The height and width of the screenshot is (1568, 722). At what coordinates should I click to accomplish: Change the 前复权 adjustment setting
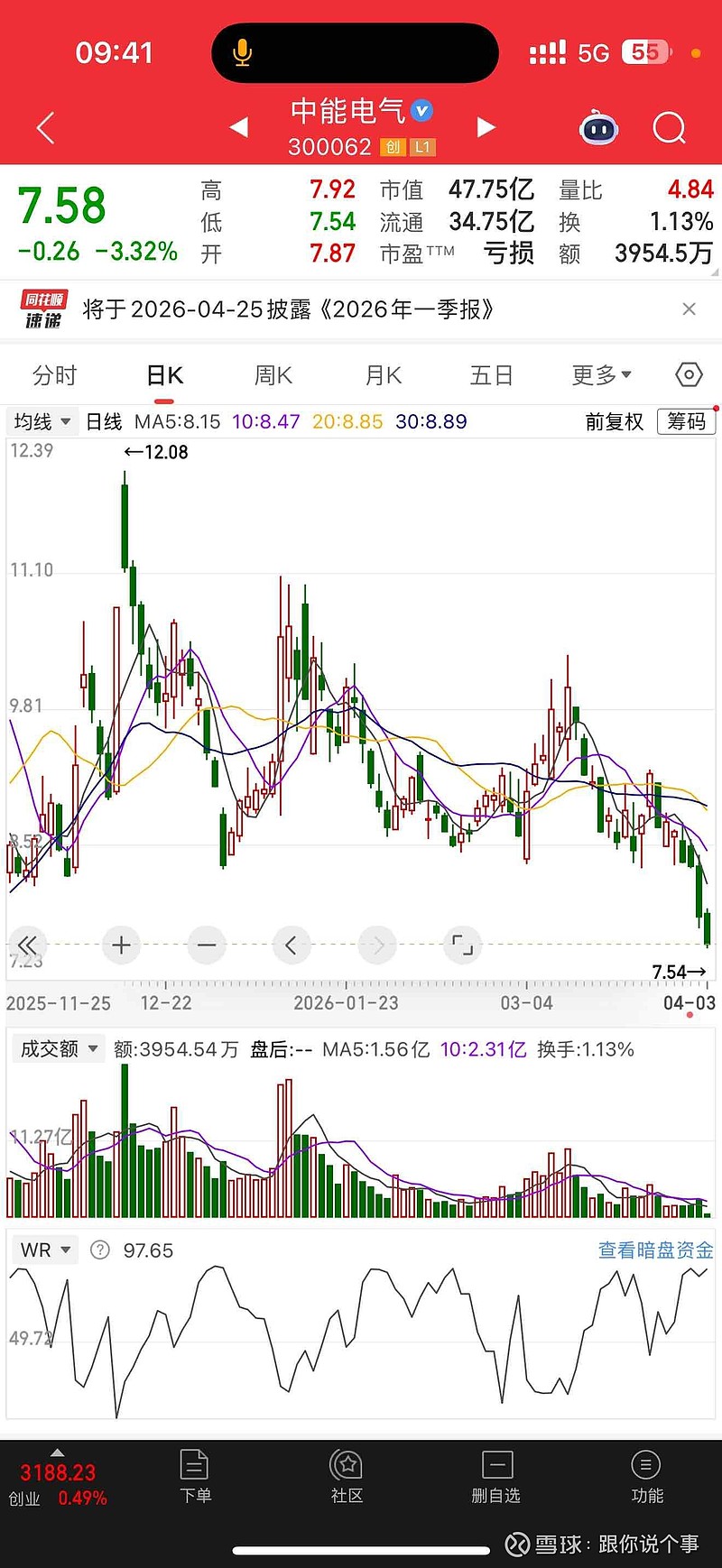point(615,421)
